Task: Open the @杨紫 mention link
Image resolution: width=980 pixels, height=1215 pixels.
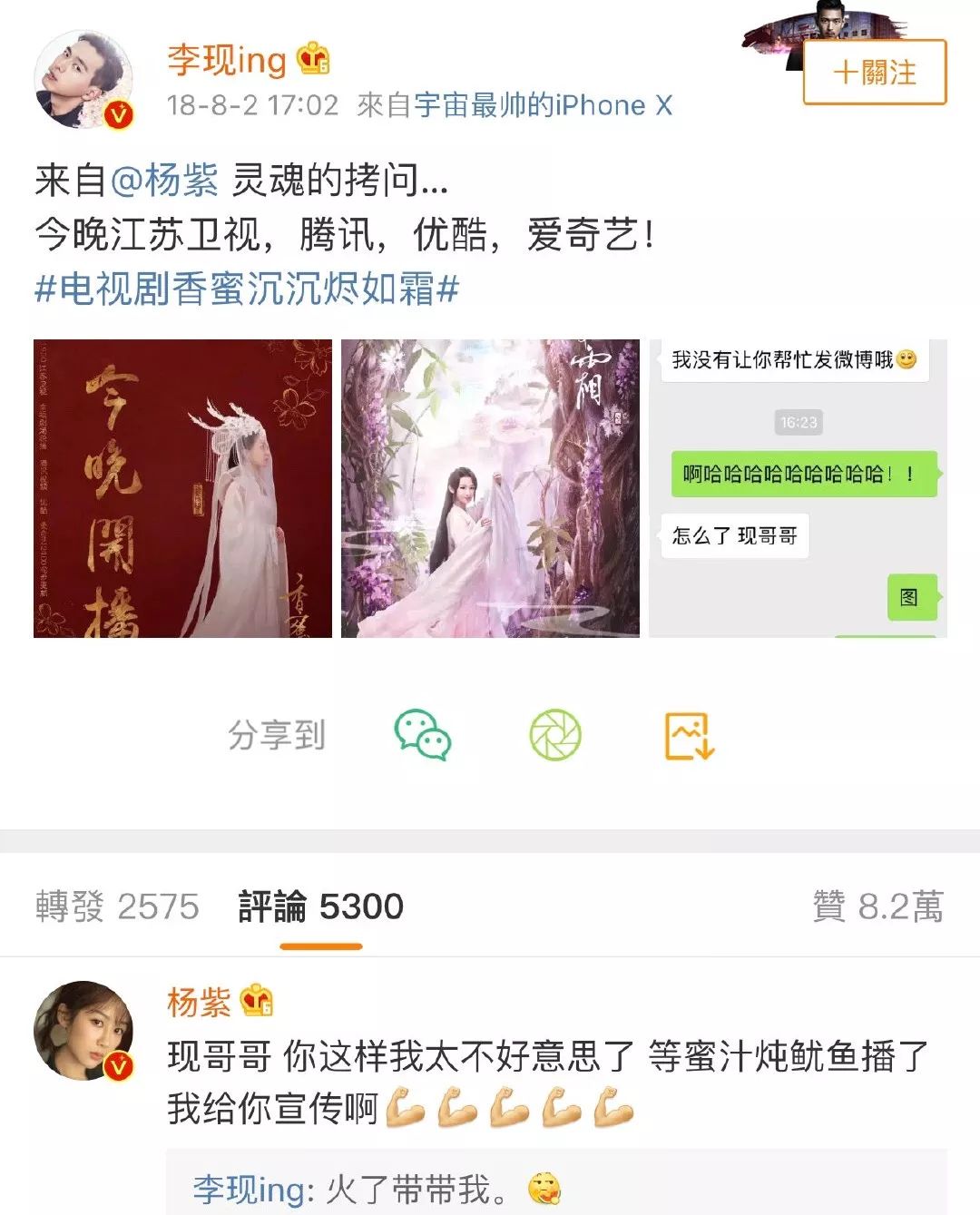Action: pos(164,180)
